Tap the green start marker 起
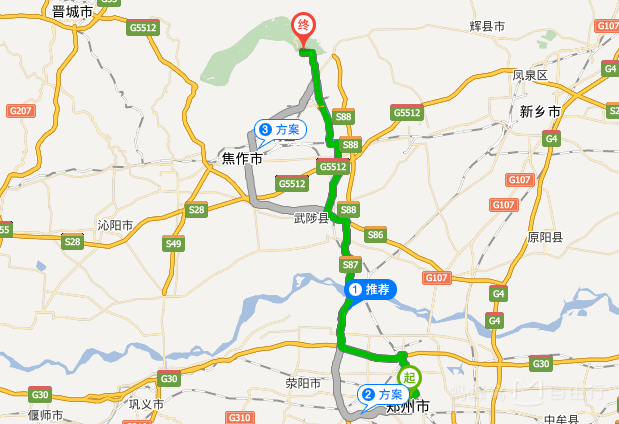The height and width of the screenshot is (424, 619). [409, 377]
